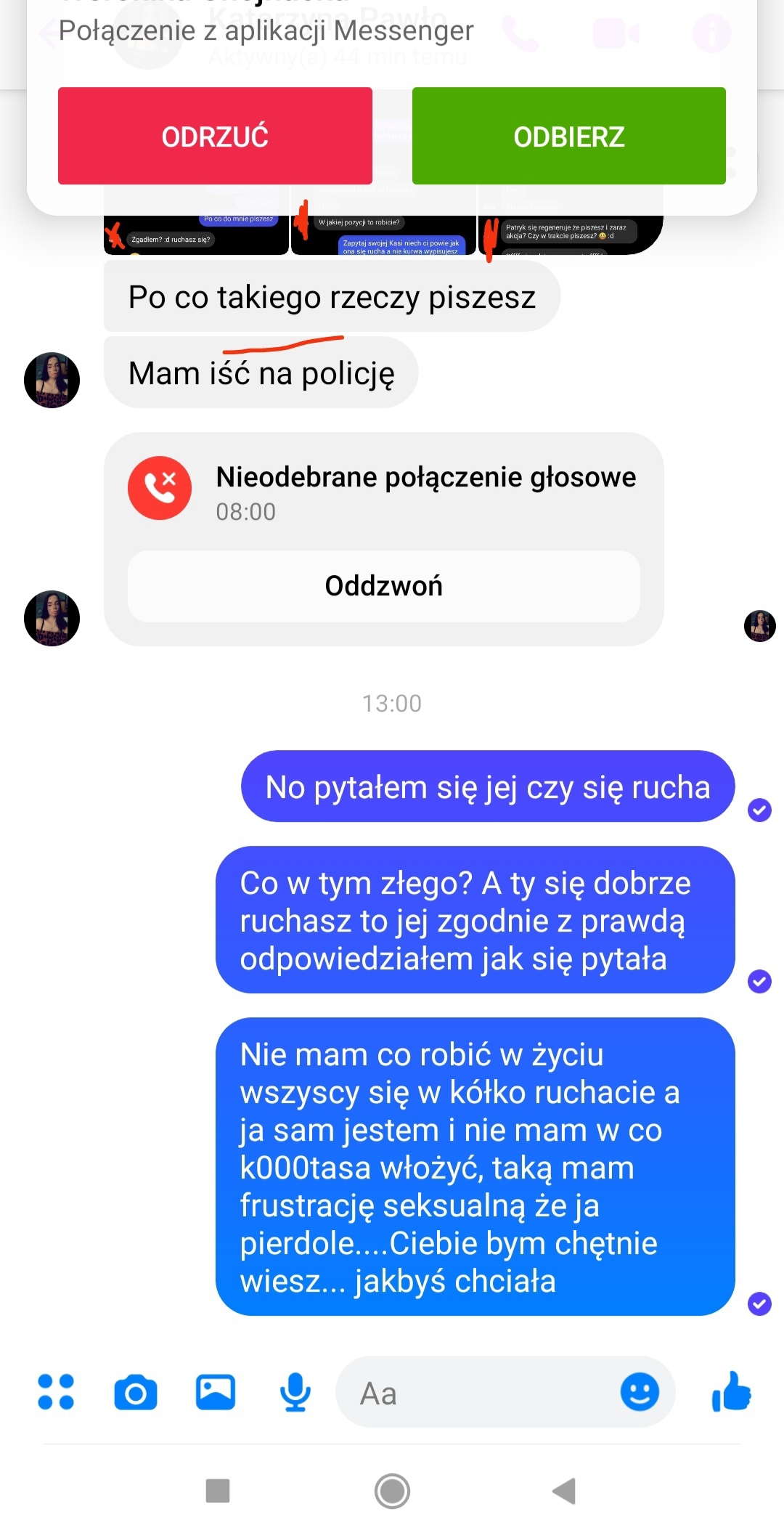Open the camera to take a photo
The image size is (784, 1538).
[136, 1393]
